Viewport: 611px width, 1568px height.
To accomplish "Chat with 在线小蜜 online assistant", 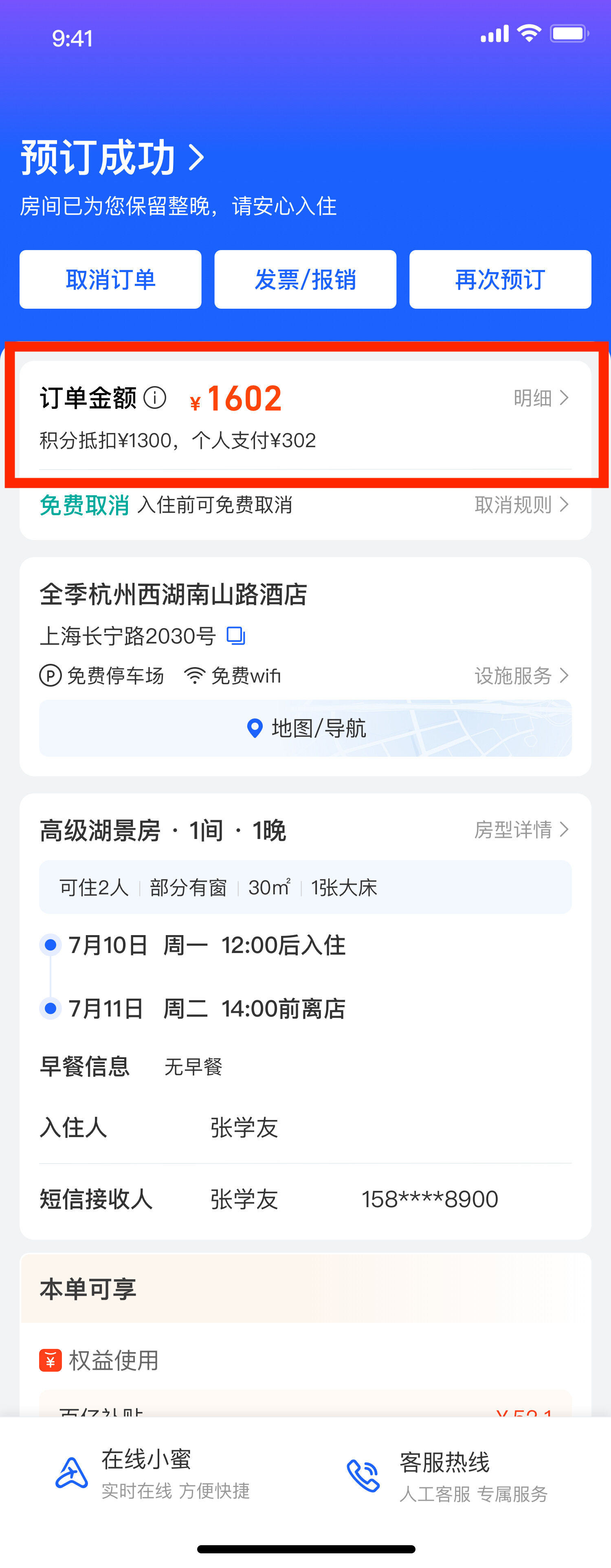I will pos(153,1474).
